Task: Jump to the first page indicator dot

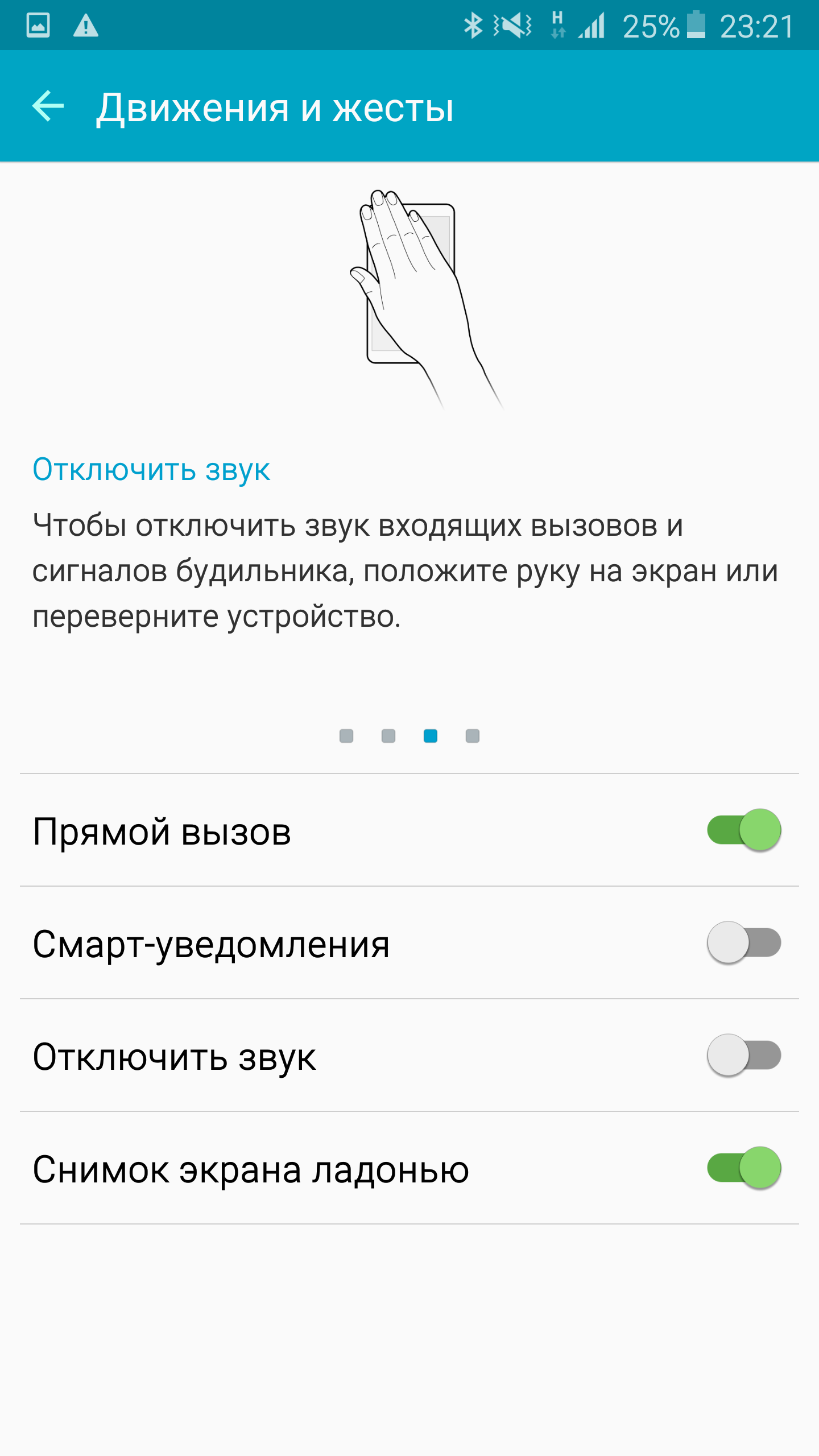Action: click(346, 736)
